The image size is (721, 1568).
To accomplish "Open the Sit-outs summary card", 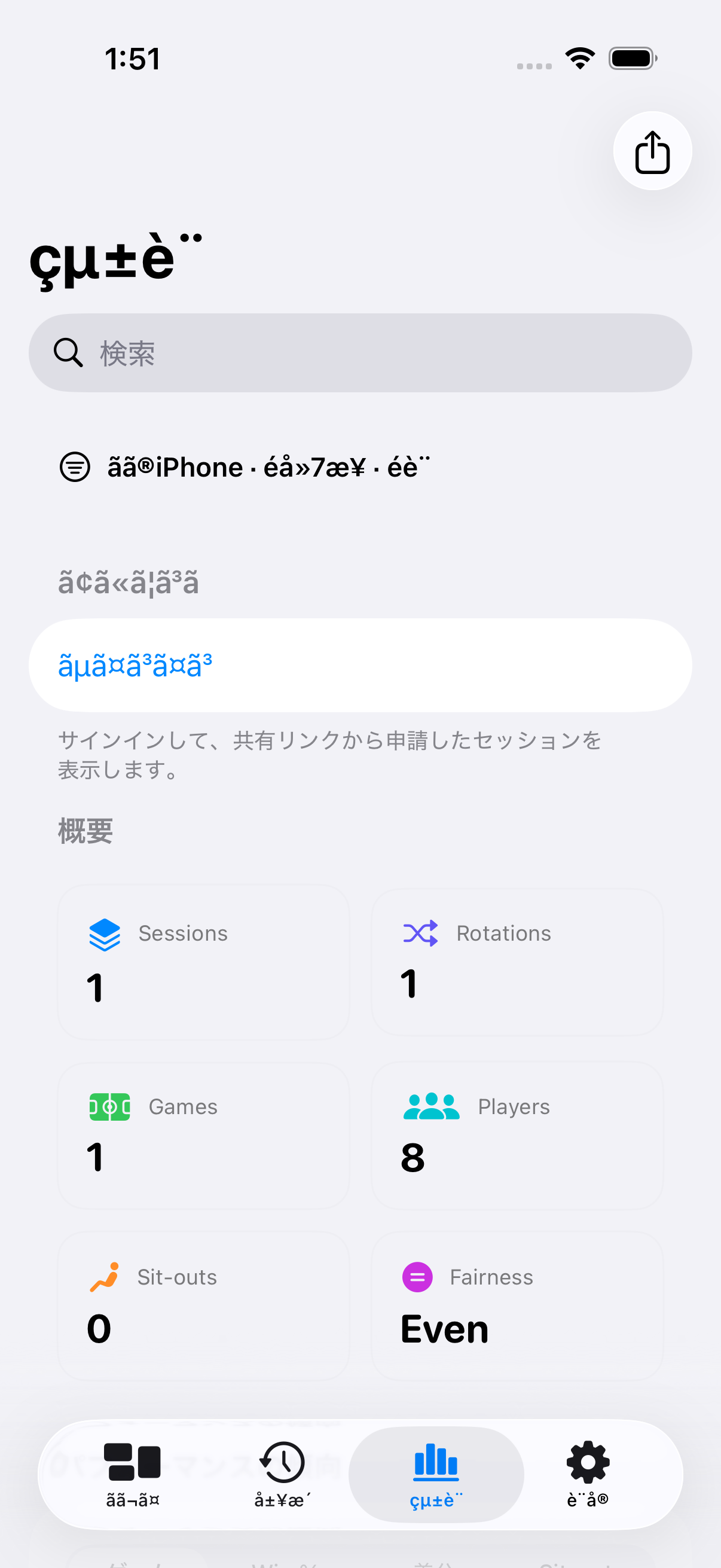I will pos(203,1305).
